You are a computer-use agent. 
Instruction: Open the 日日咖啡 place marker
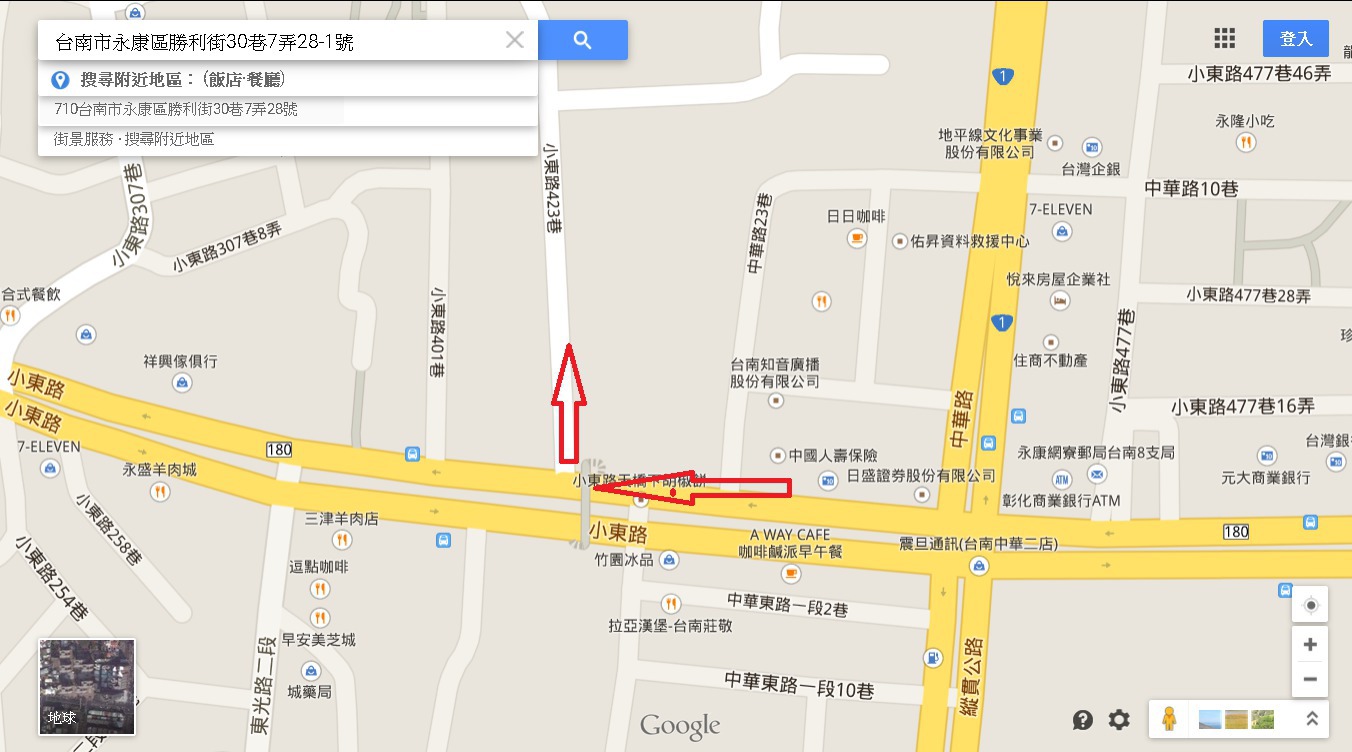857,238
